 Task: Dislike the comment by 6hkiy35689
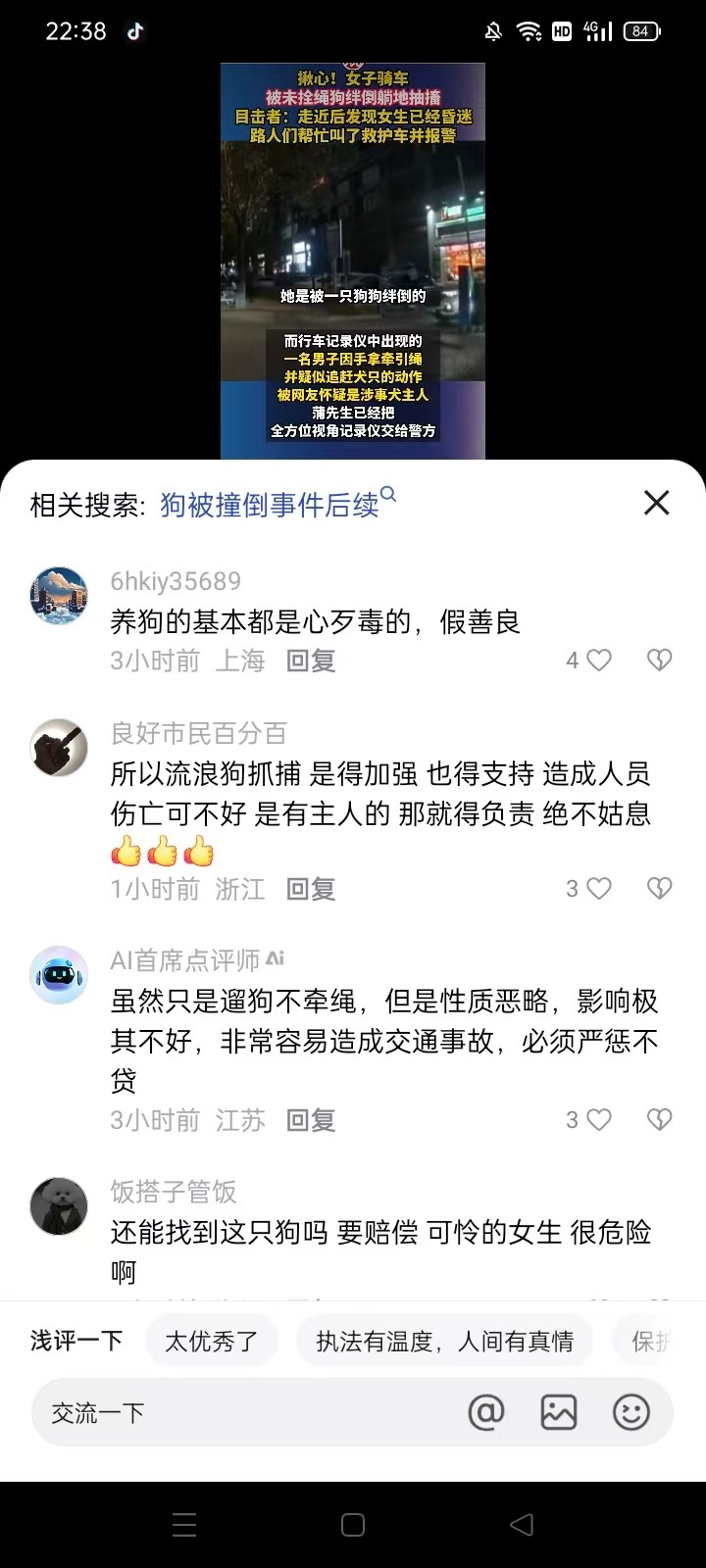[659, 661]
